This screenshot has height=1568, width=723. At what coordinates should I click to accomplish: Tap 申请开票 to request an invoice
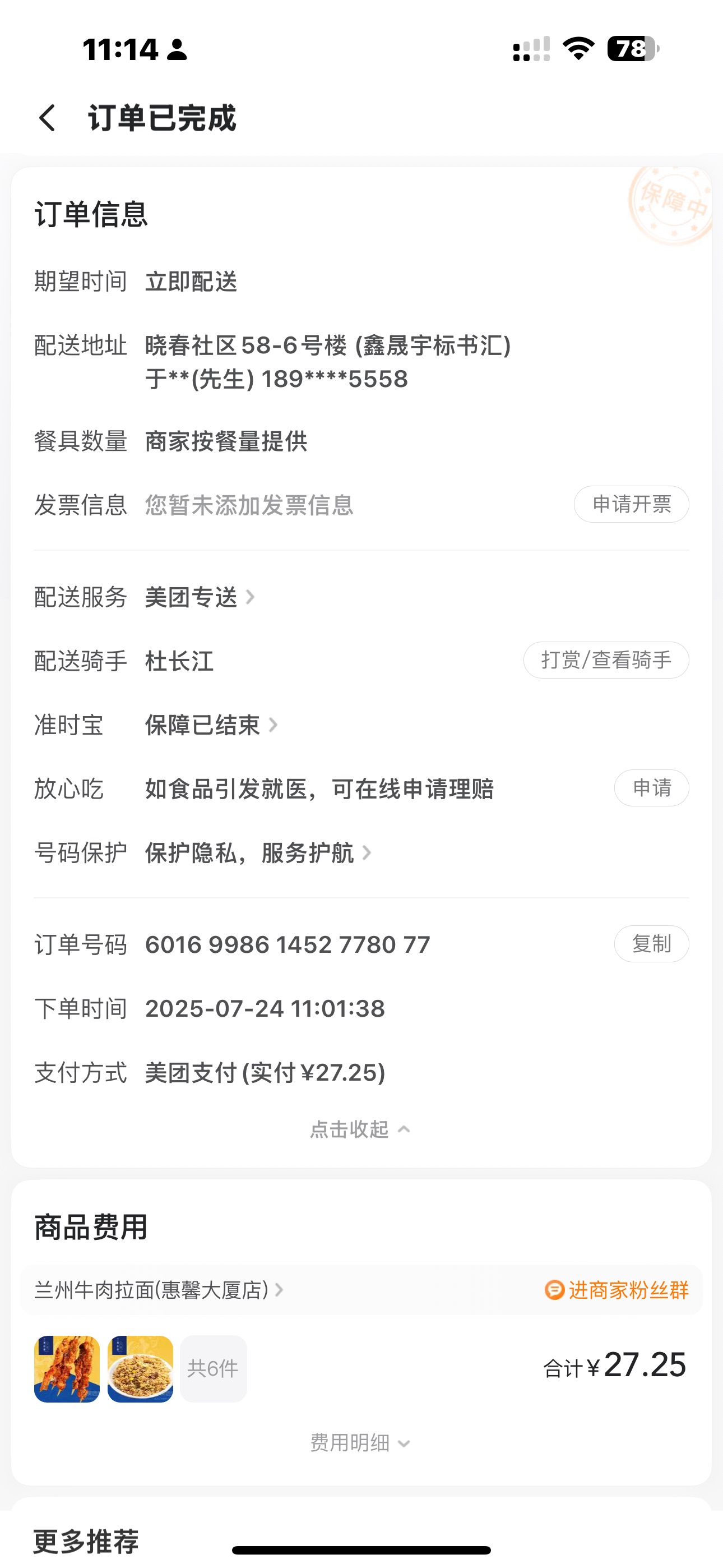[x=631, y=504]
